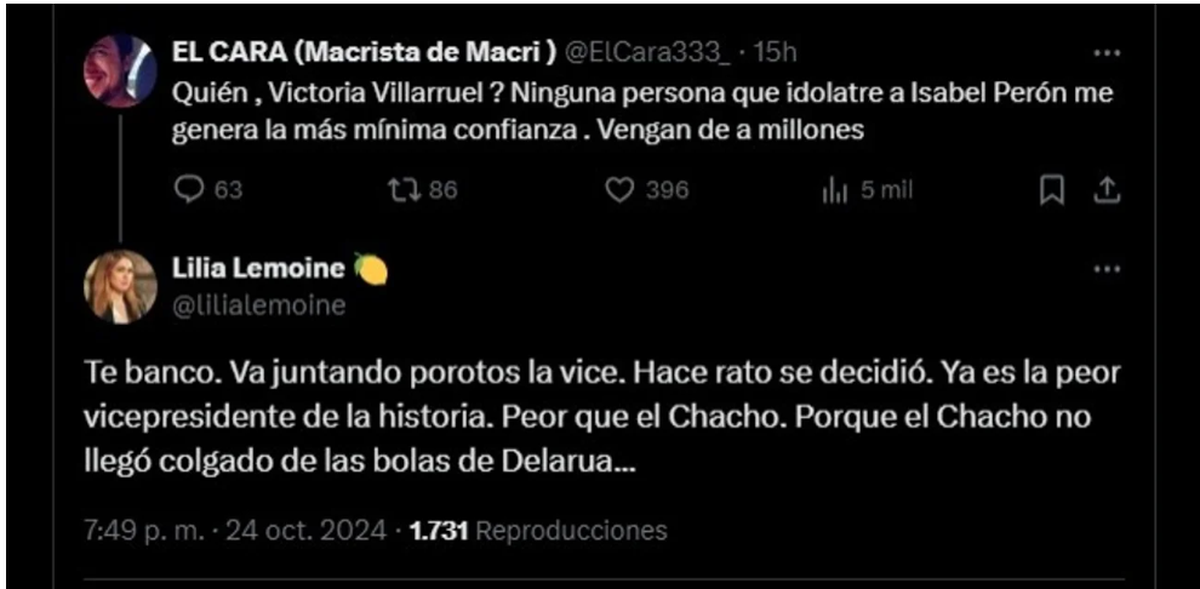Open overflow menu on EL CARA's tweet

1107,52
